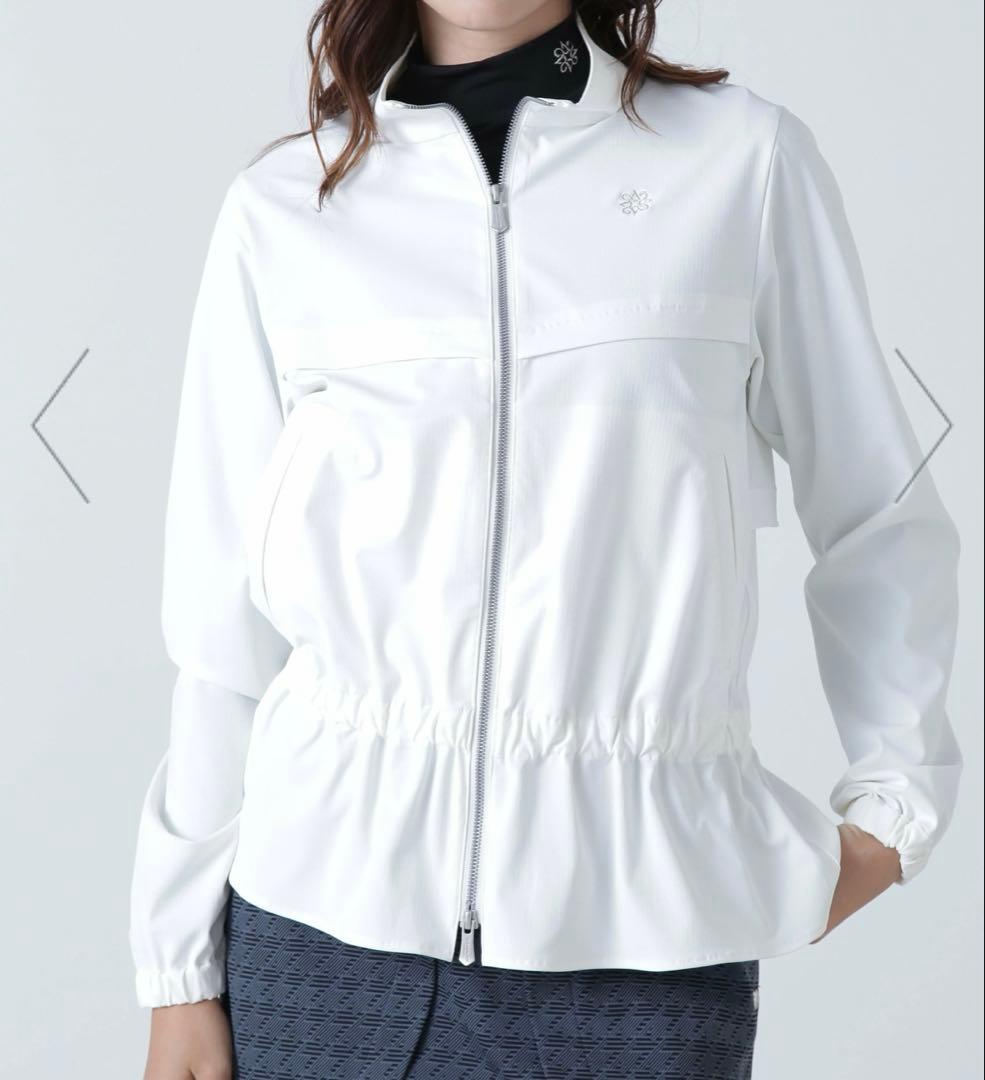Show the next product image
Image resolution: width=985 pixels, height=1080 pixels.
[x=922, y=425]
